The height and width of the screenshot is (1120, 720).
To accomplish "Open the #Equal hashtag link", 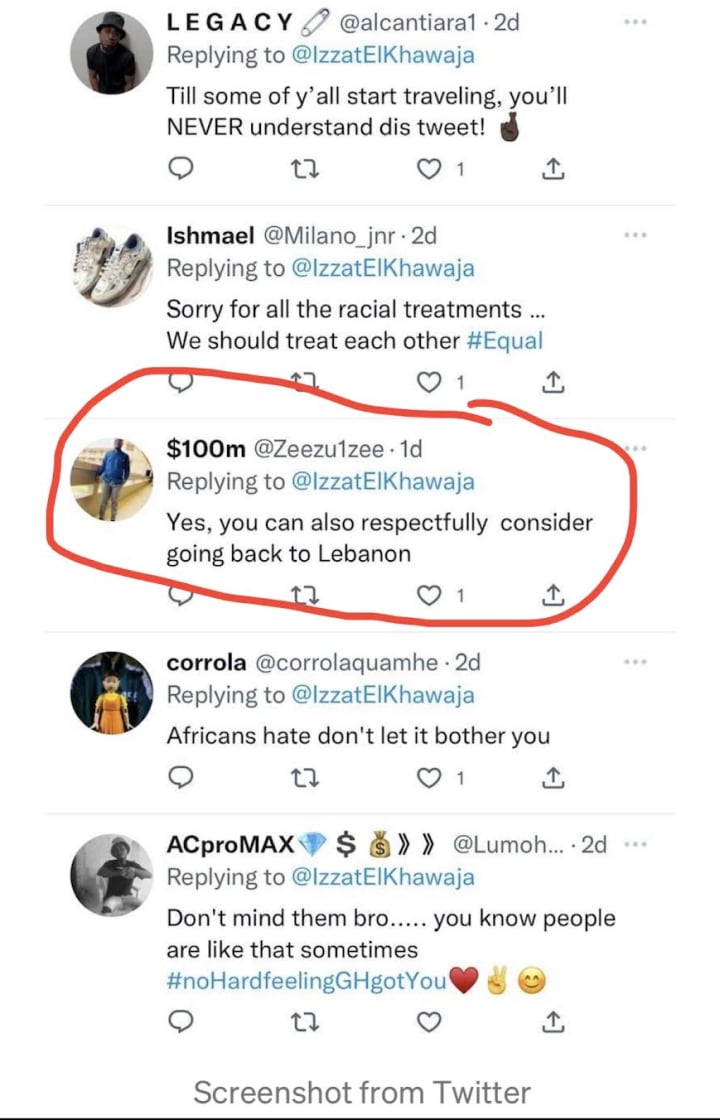I will point(505,340).
